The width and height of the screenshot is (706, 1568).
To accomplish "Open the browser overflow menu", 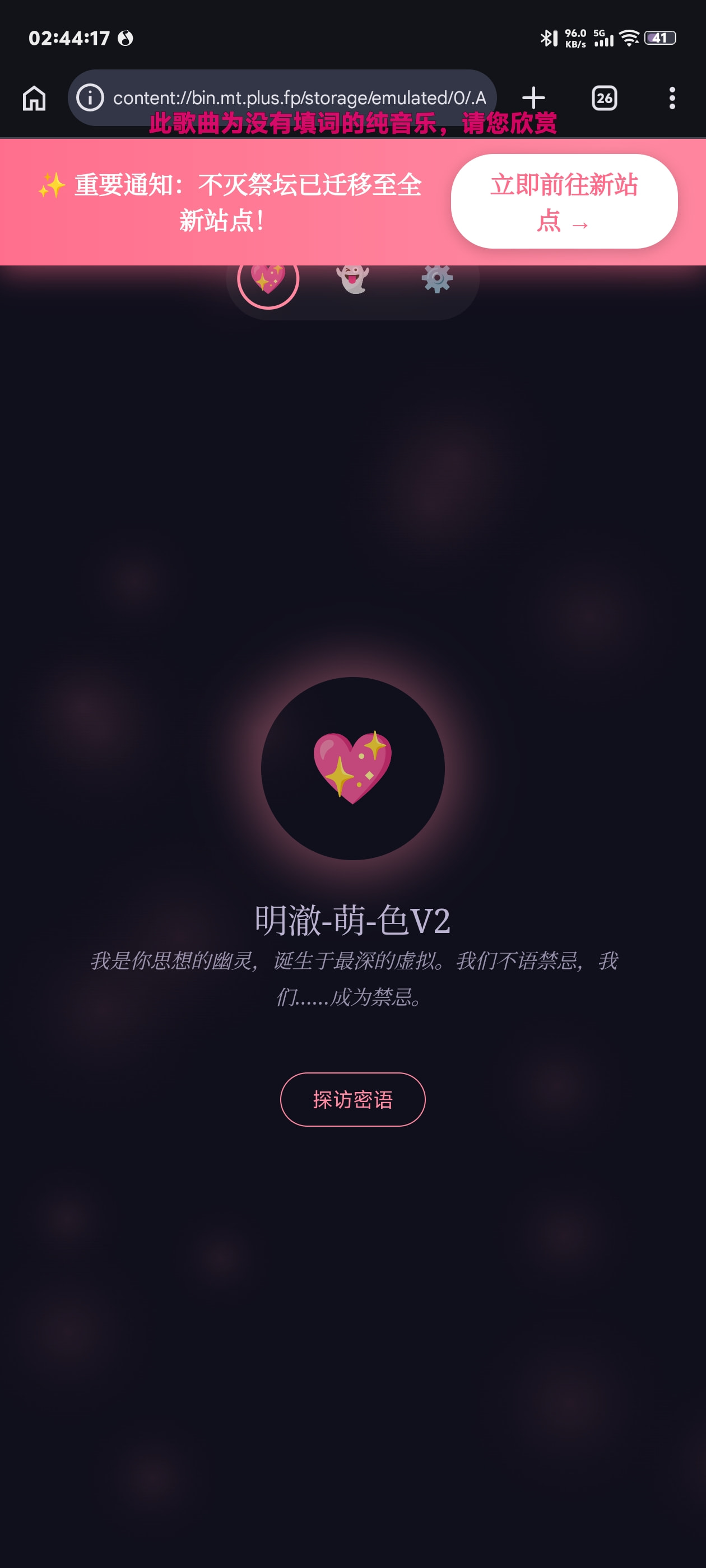I will click(672, 98).
